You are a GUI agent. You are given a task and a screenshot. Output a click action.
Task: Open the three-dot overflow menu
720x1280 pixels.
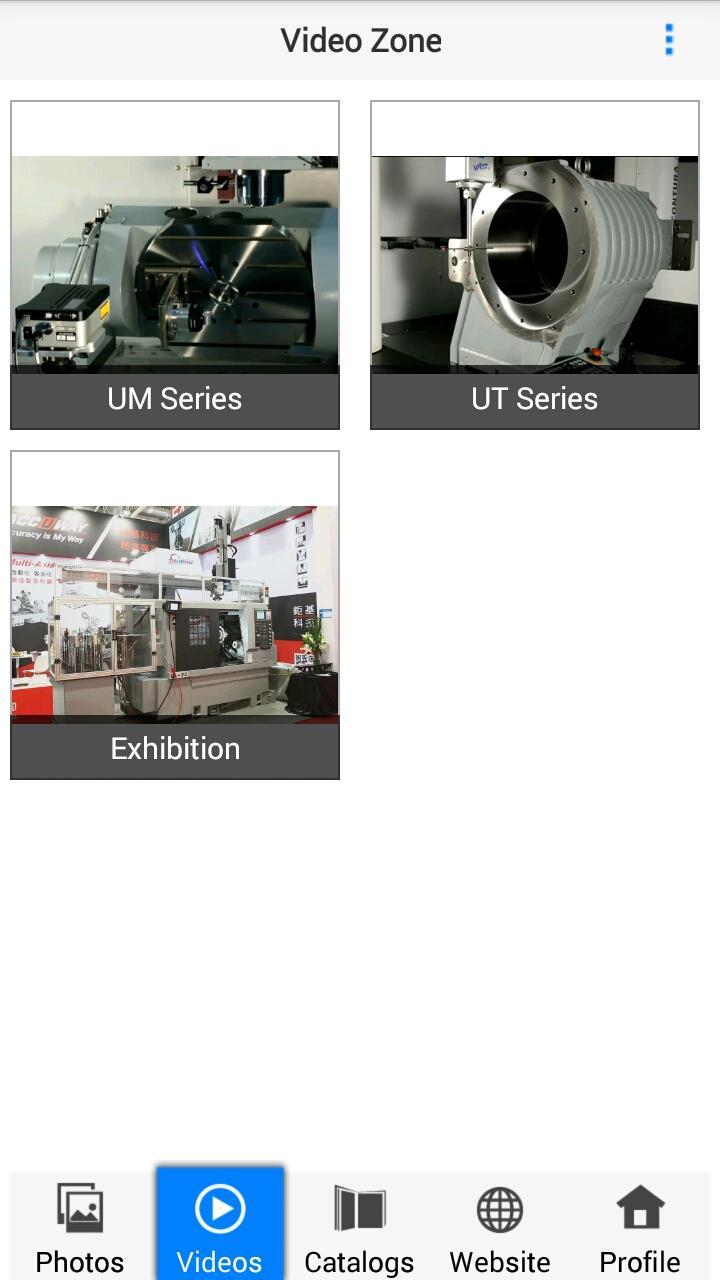(x=669, y=40)
